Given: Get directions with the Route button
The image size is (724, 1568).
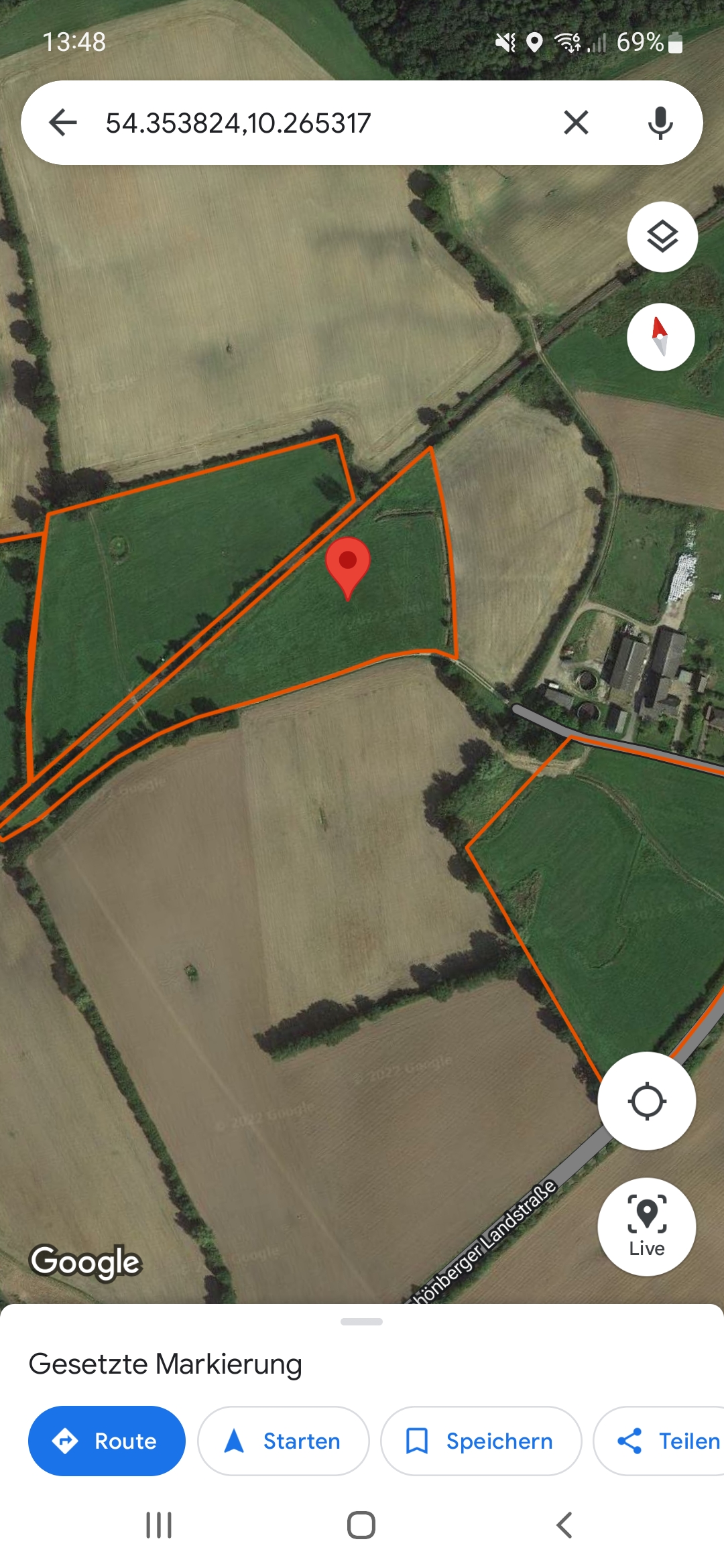Looking at the screenshot, I should pyautogui.click(x=107, y=1441).
